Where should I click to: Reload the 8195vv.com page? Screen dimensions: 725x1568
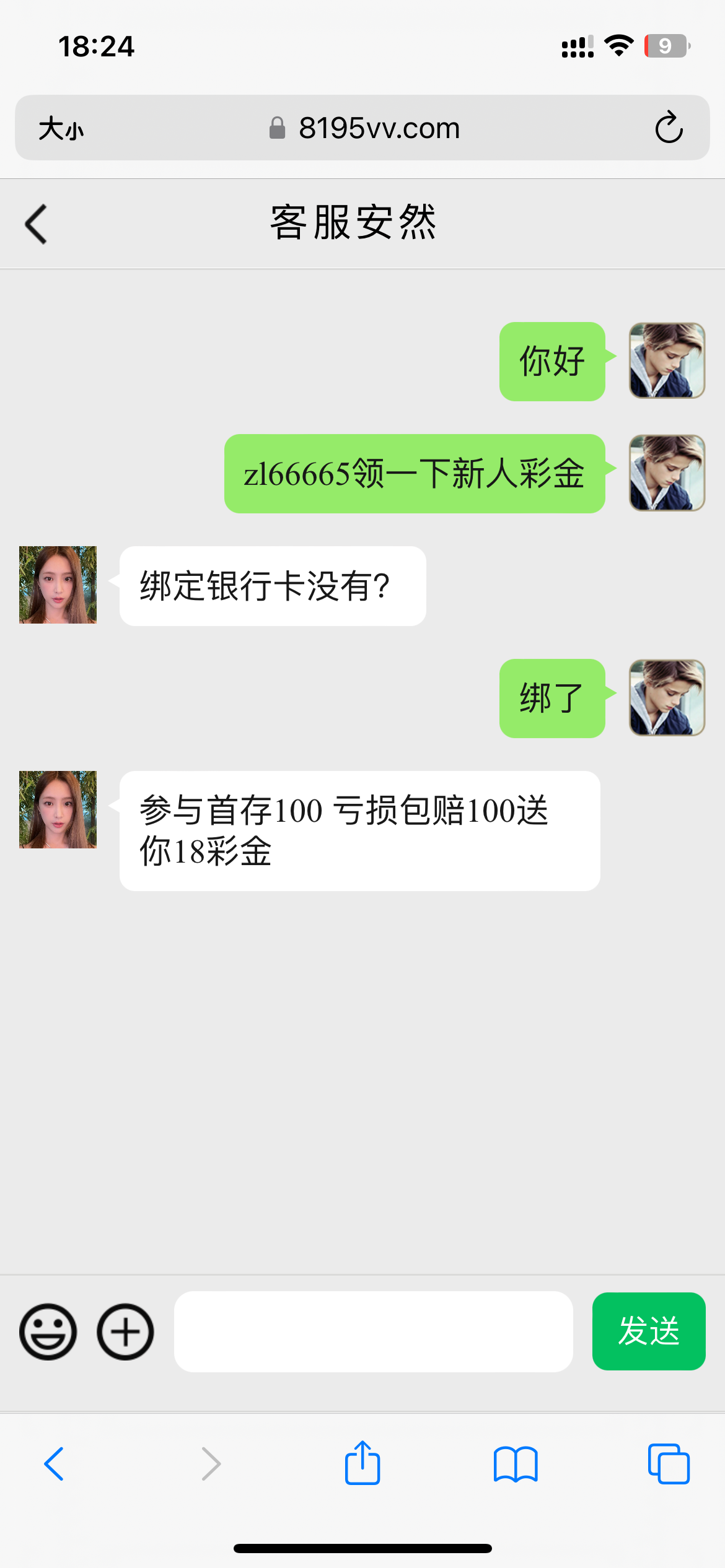tap(669, 128)
